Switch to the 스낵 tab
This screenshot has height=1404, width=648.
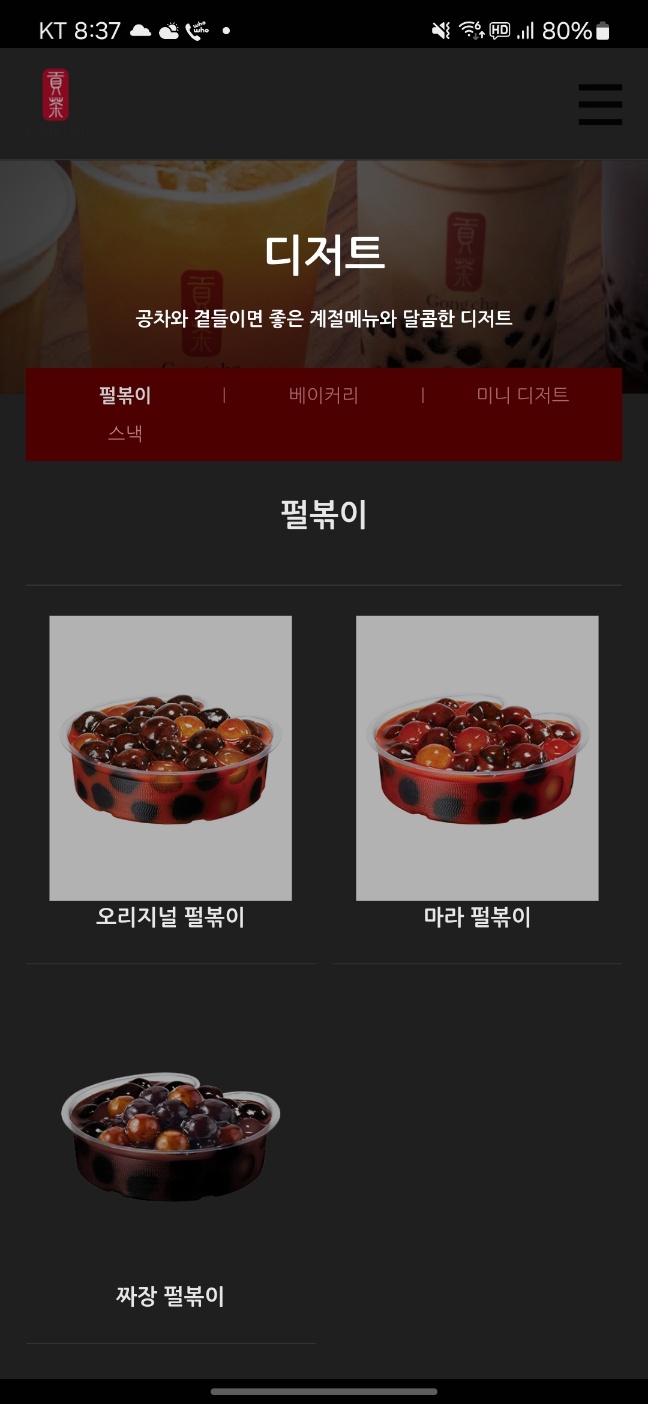(125, 434)
